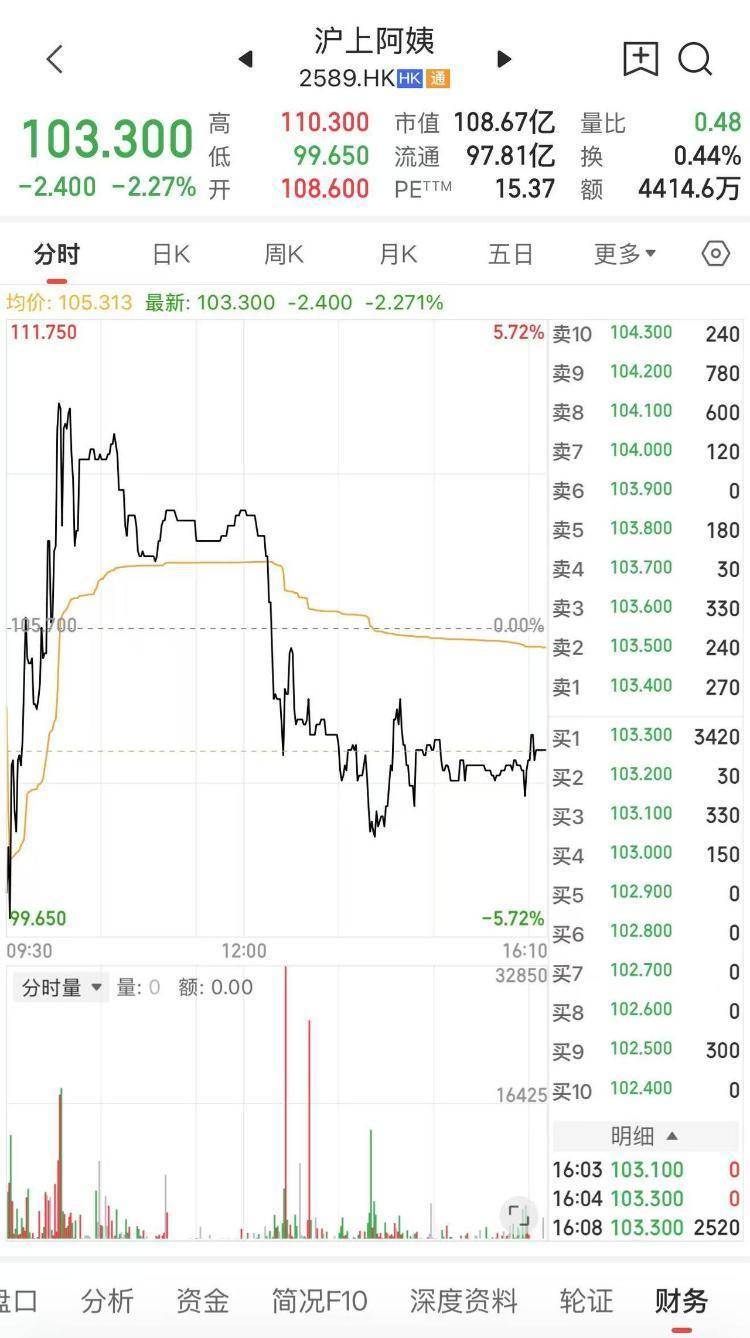Expand chart to full screen

pos(518,1216)
